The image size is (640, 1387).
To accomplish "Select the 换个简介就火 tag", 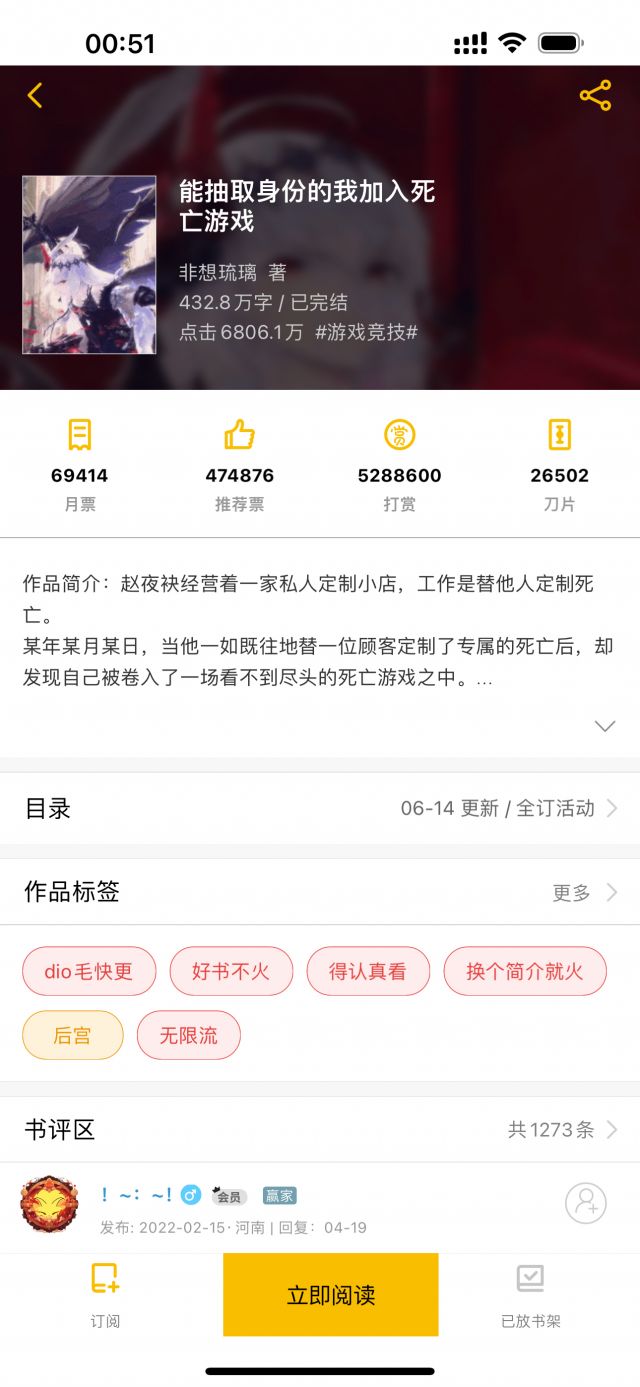I will tap(525, 971).
